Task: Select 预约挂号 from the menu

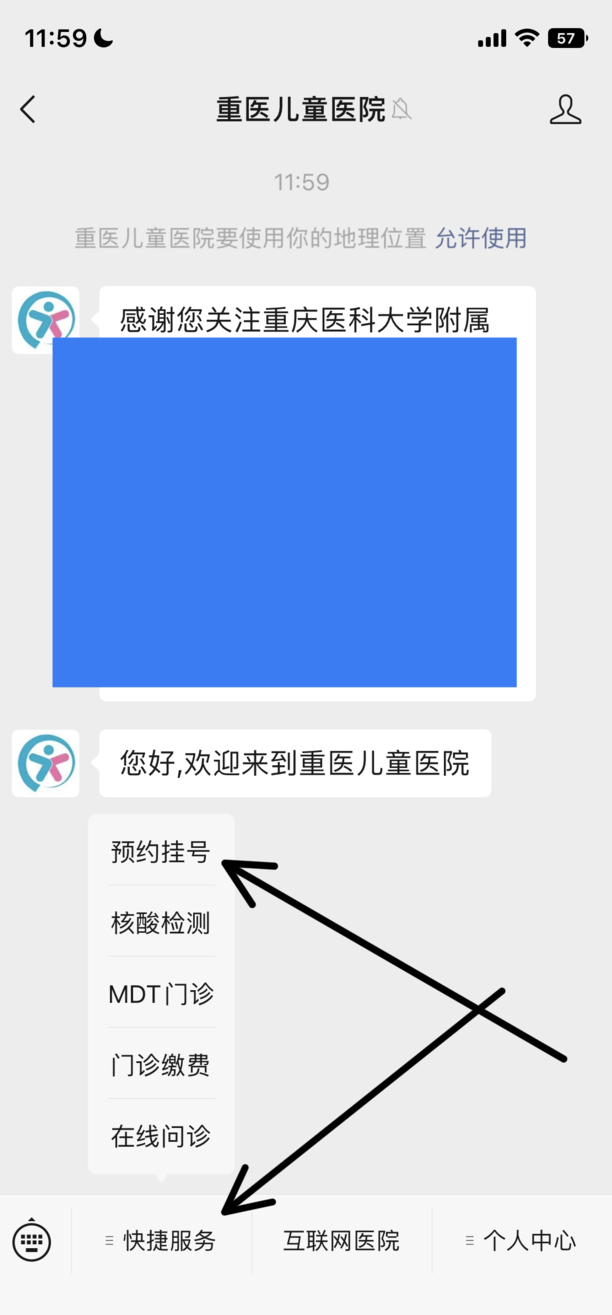Action: pos(161,852)
